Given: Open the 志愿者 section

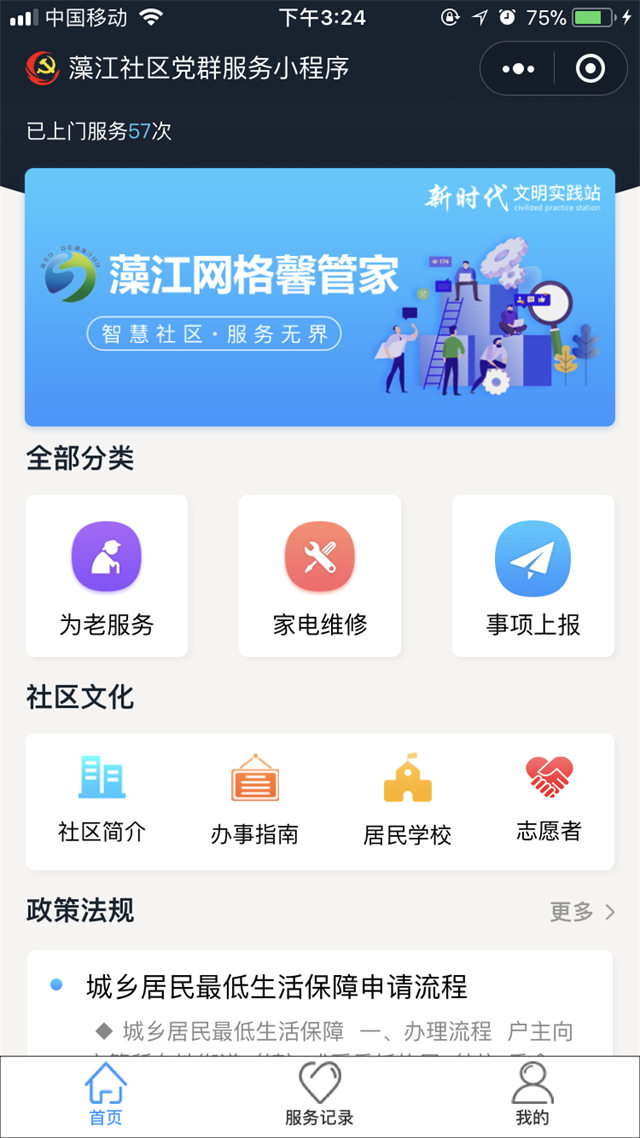Looking at the screenshot, I should 549,801.
